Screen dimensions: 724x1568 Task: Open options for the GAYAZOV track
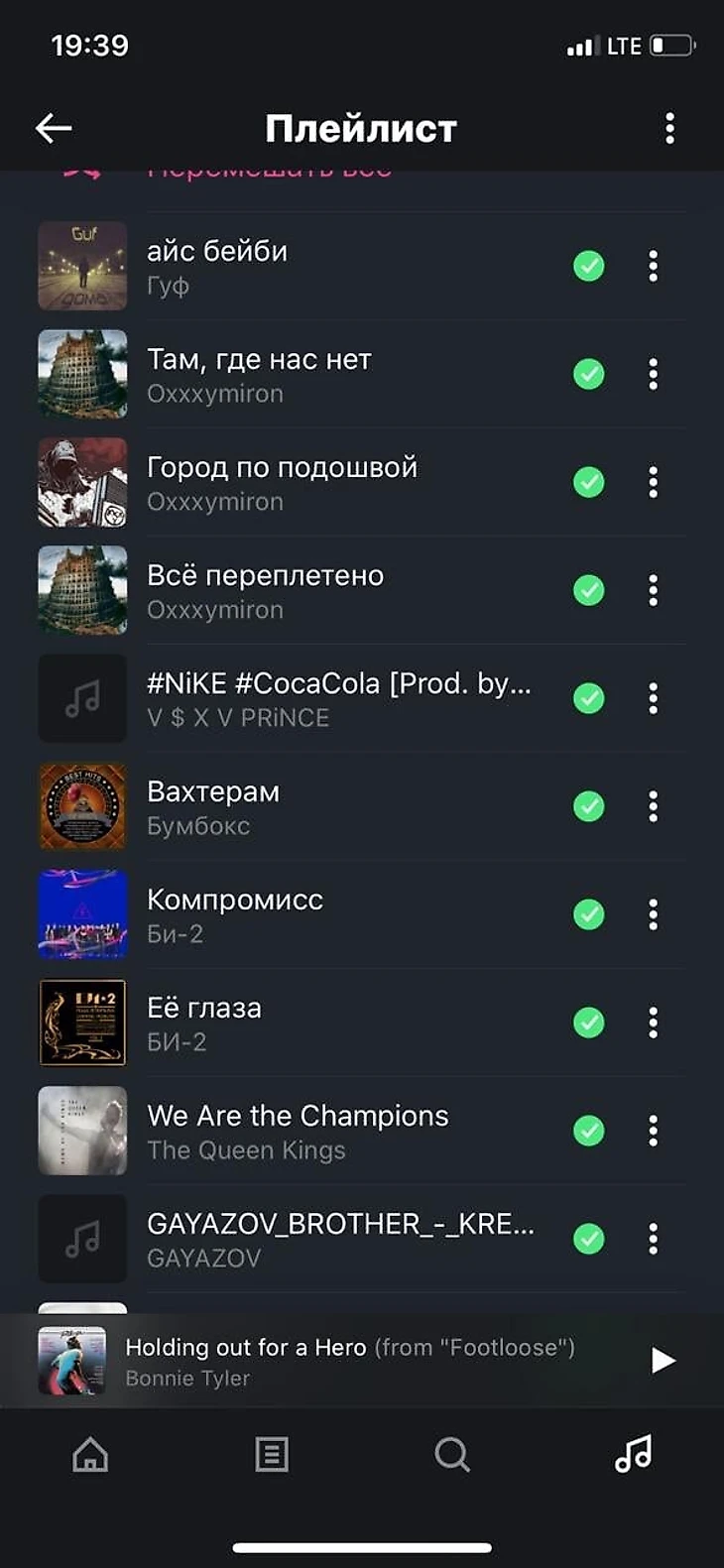click(653, 1239)
